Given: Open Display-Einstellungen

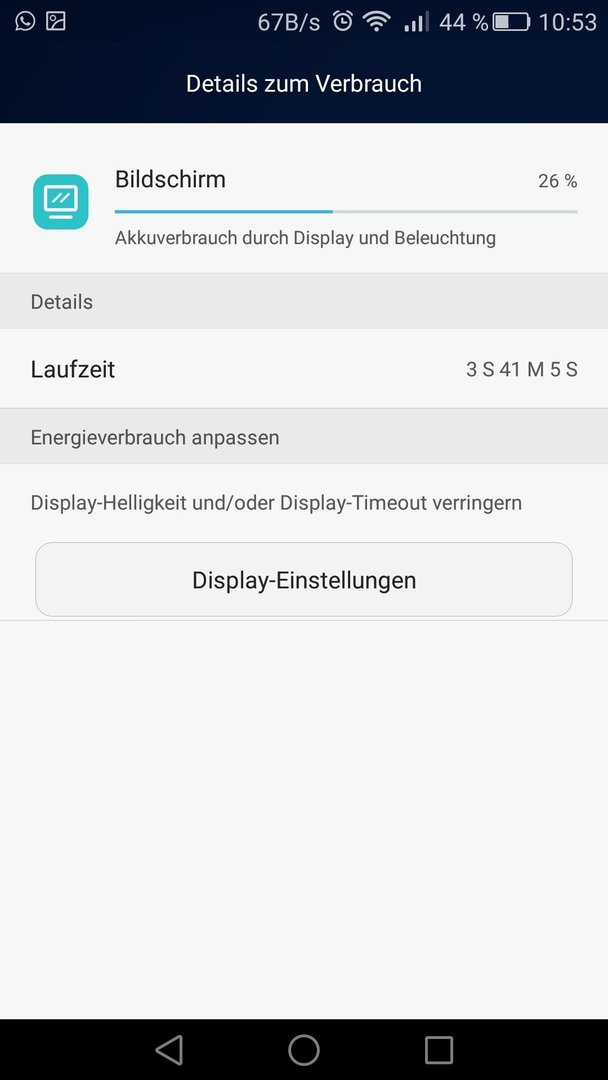Looking at the screenshot, I should pyautogui.click(x=304, y=579).
